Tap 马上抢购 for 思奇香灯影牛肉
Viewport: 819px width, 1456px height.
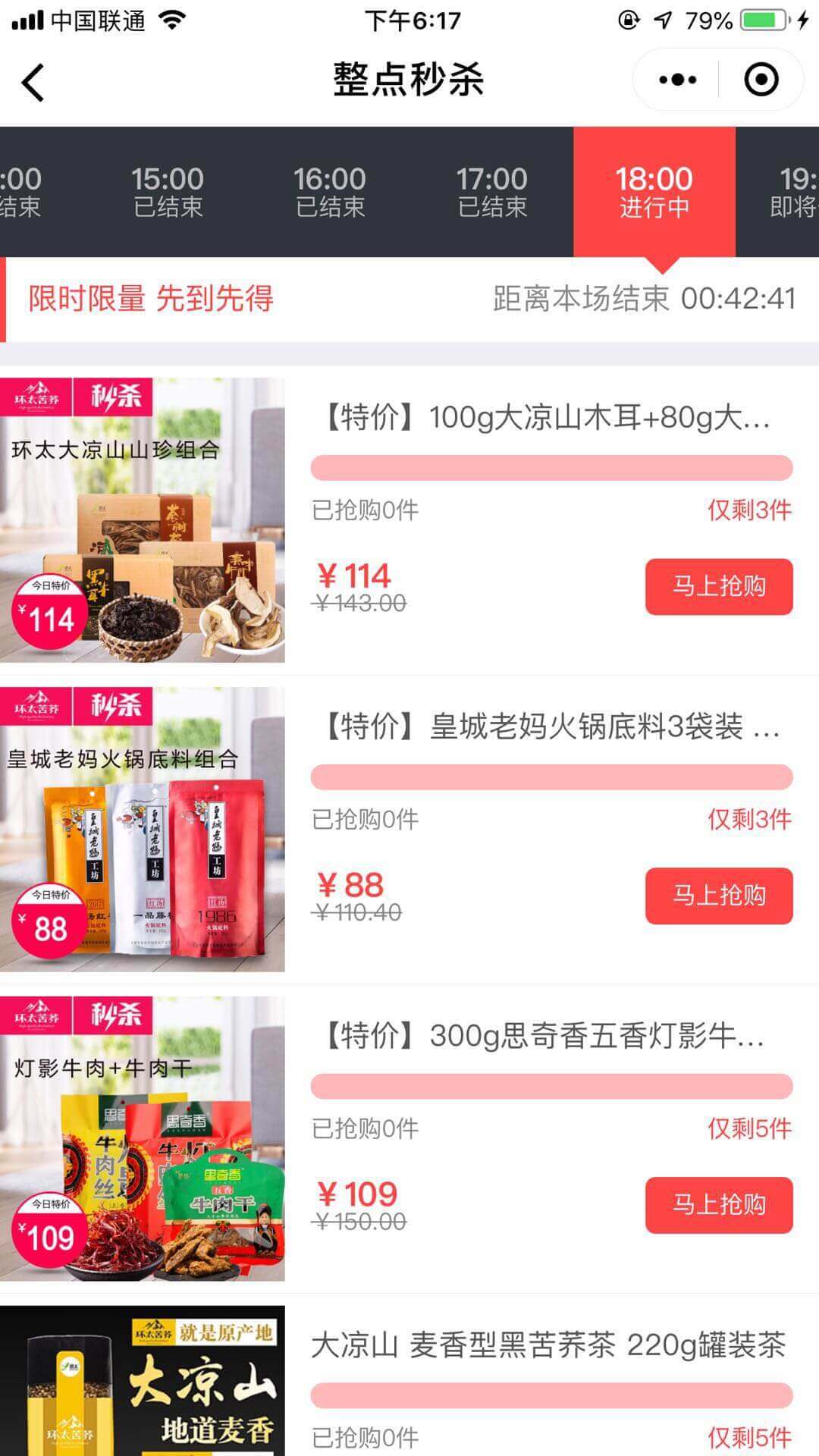point(718,1204)
